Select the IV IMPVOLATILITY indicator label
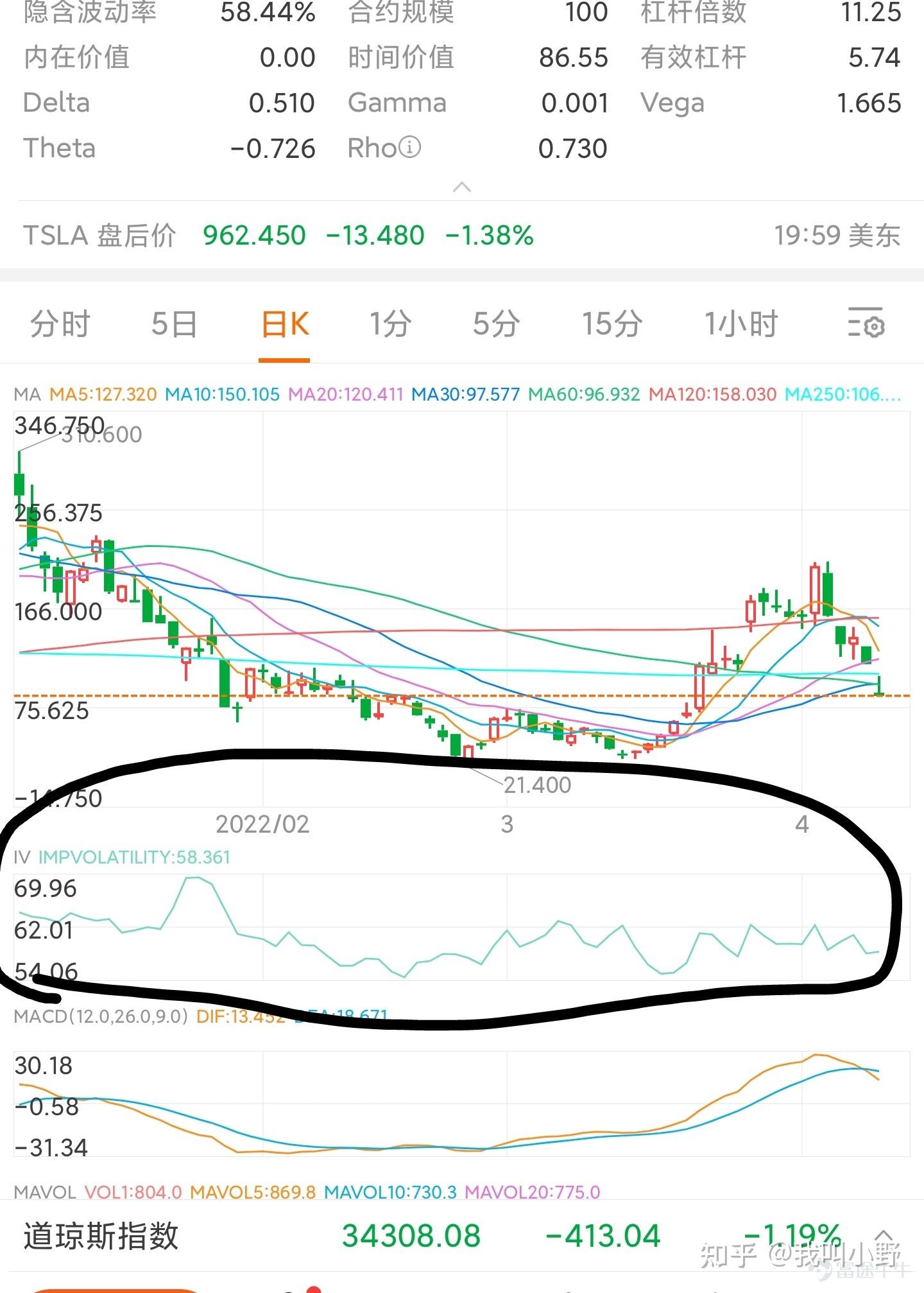Screen dimensions: 924x1293 pos(122,858)
